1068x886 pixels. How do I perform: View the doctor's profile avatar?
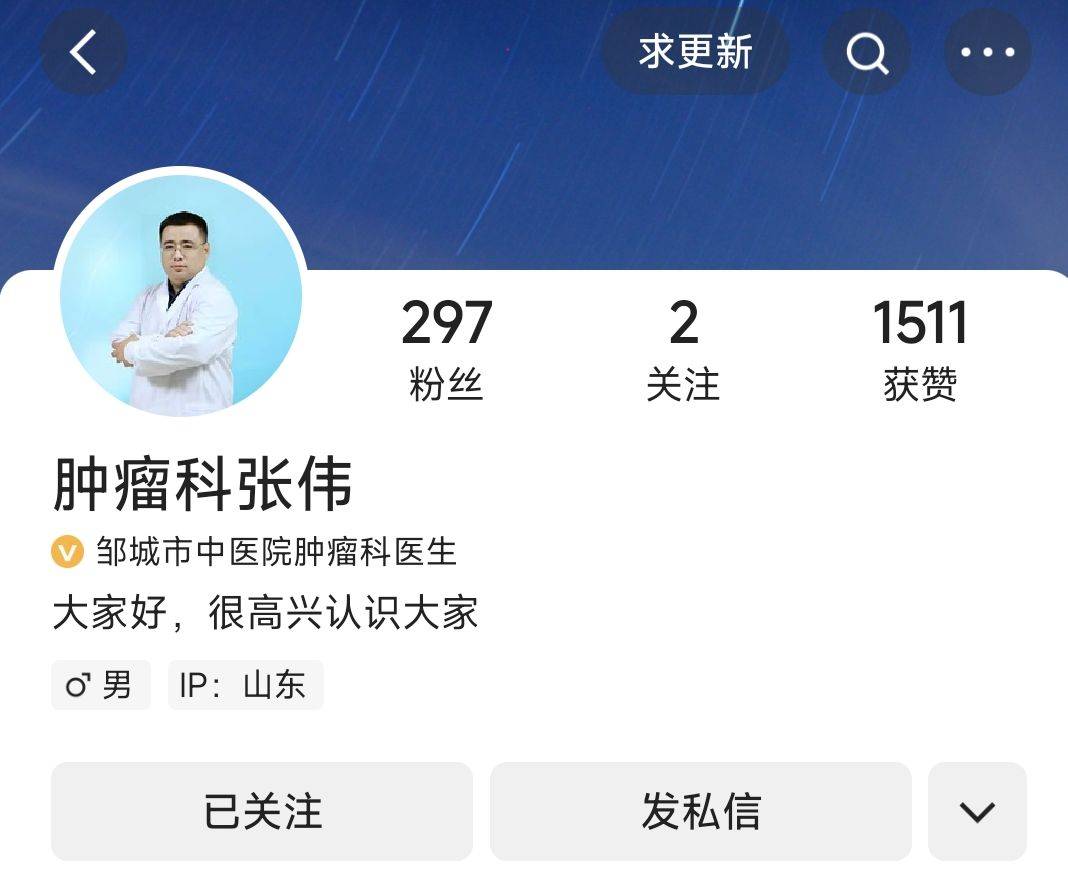[181, 295]
